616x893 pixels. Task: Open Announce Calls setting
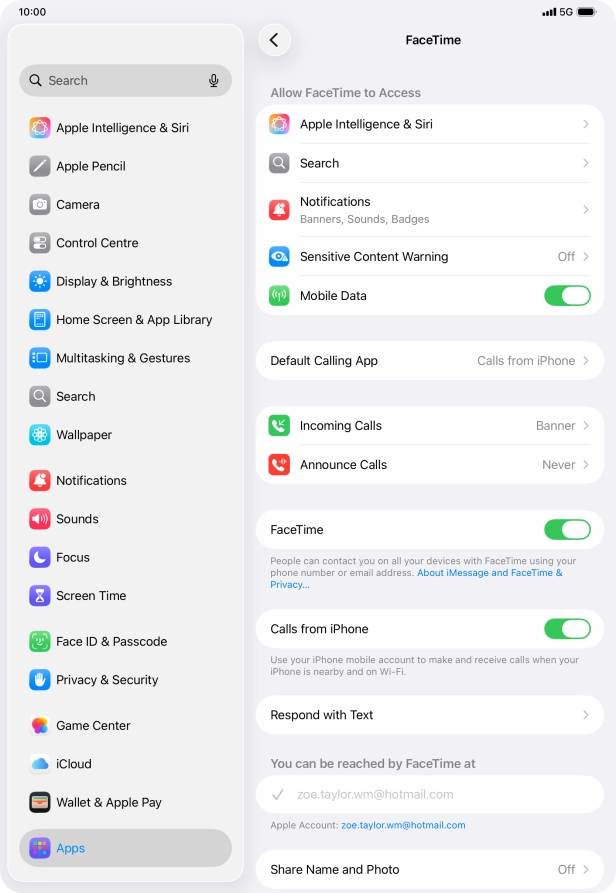coord(430,465)
